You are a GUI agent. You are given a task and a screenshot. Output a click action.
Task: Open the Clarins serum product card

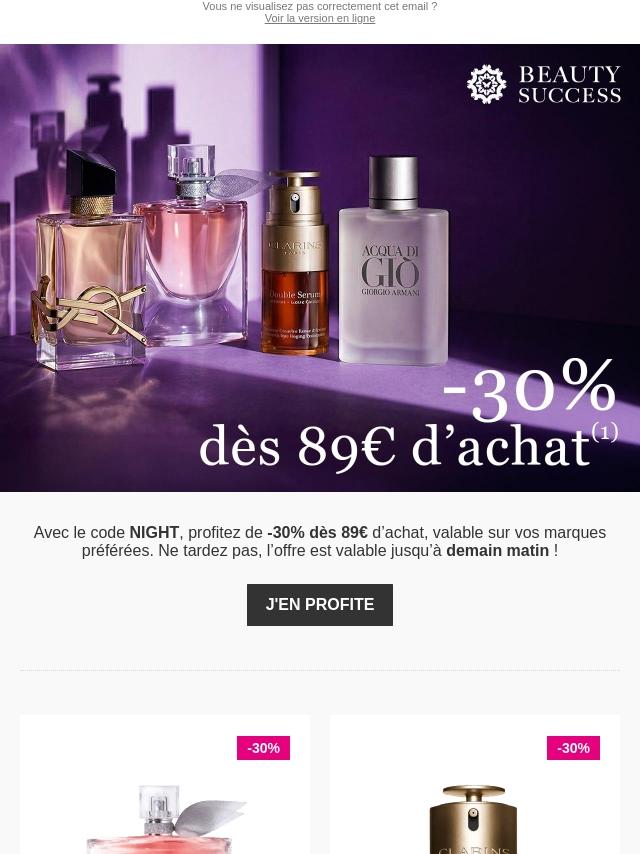[x=474, y=784]
